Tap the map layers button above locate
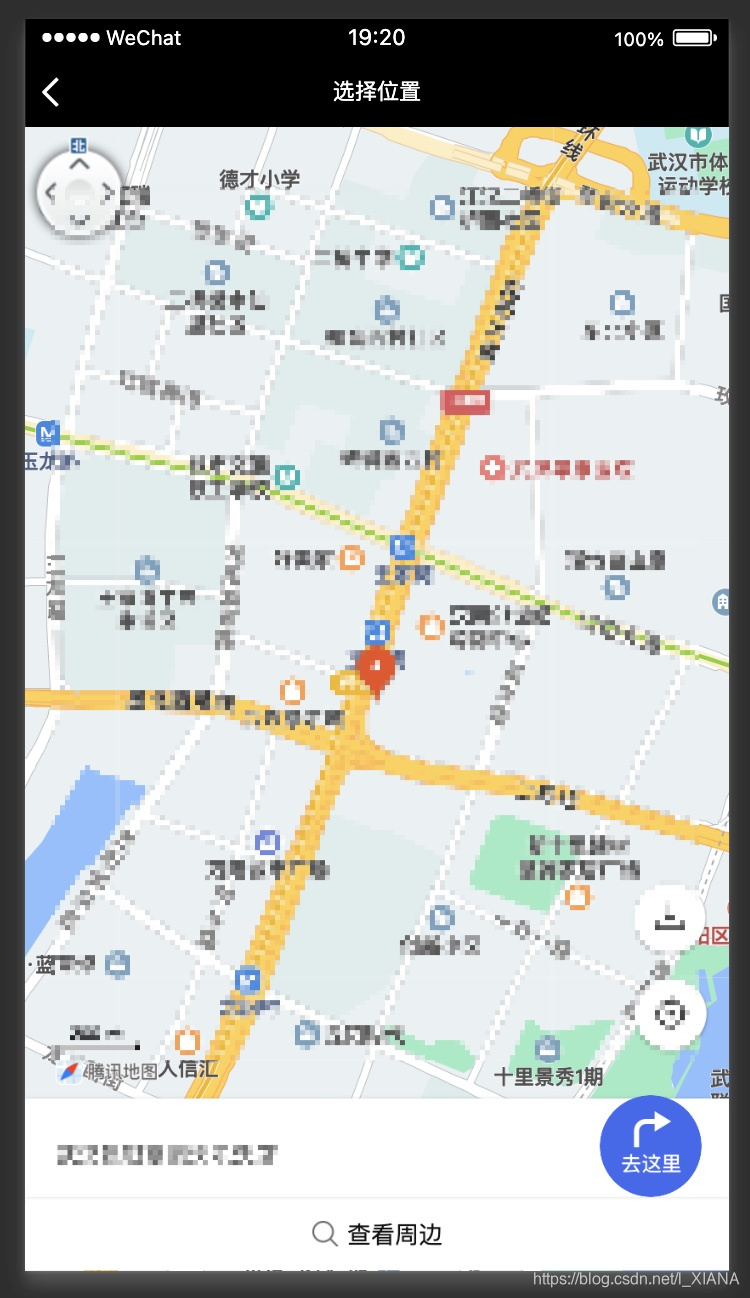This screenshot has width=750, height=1298. (x=670, y=918)
